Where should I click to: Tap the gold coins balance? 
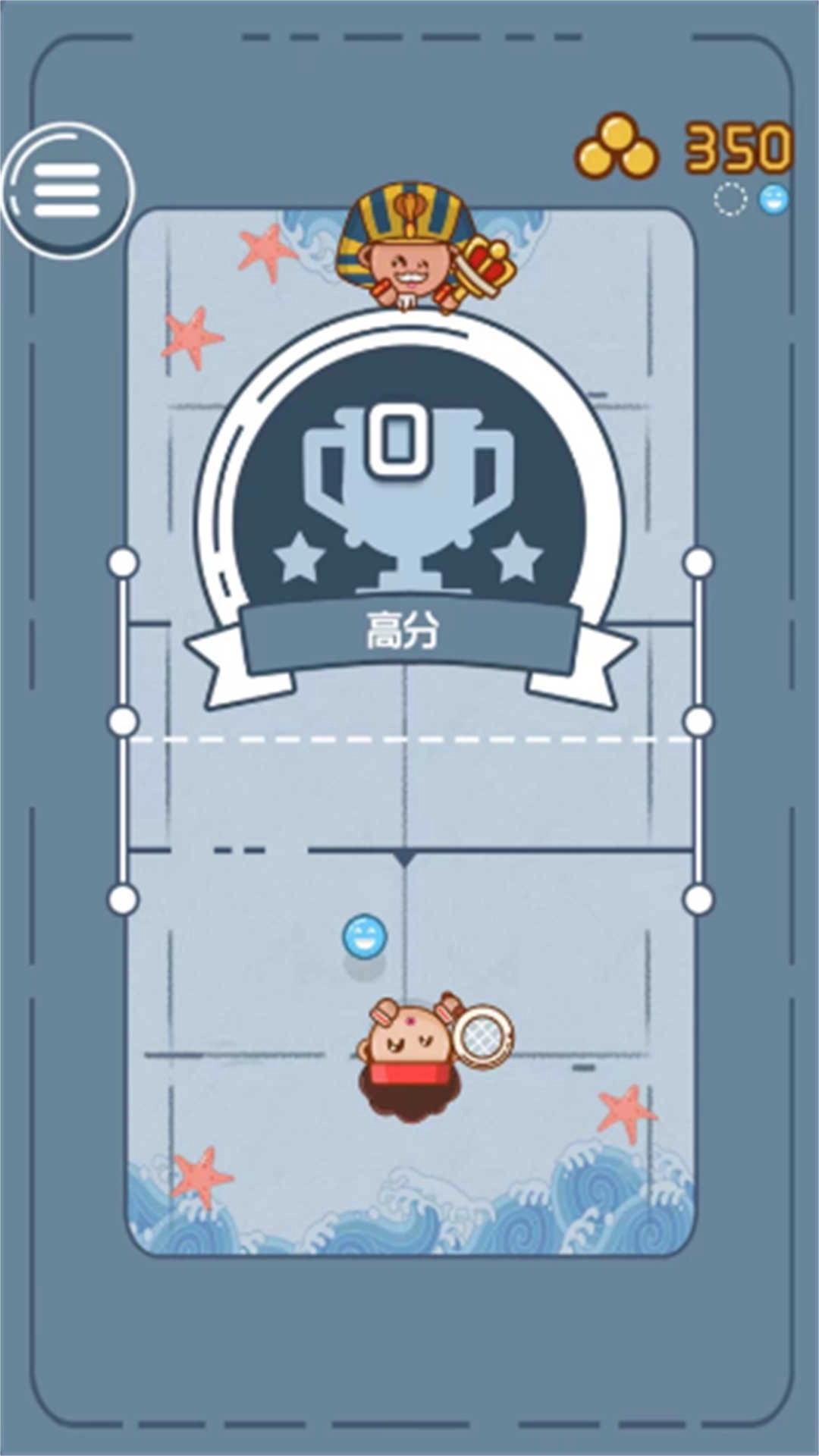click(684, 146)
